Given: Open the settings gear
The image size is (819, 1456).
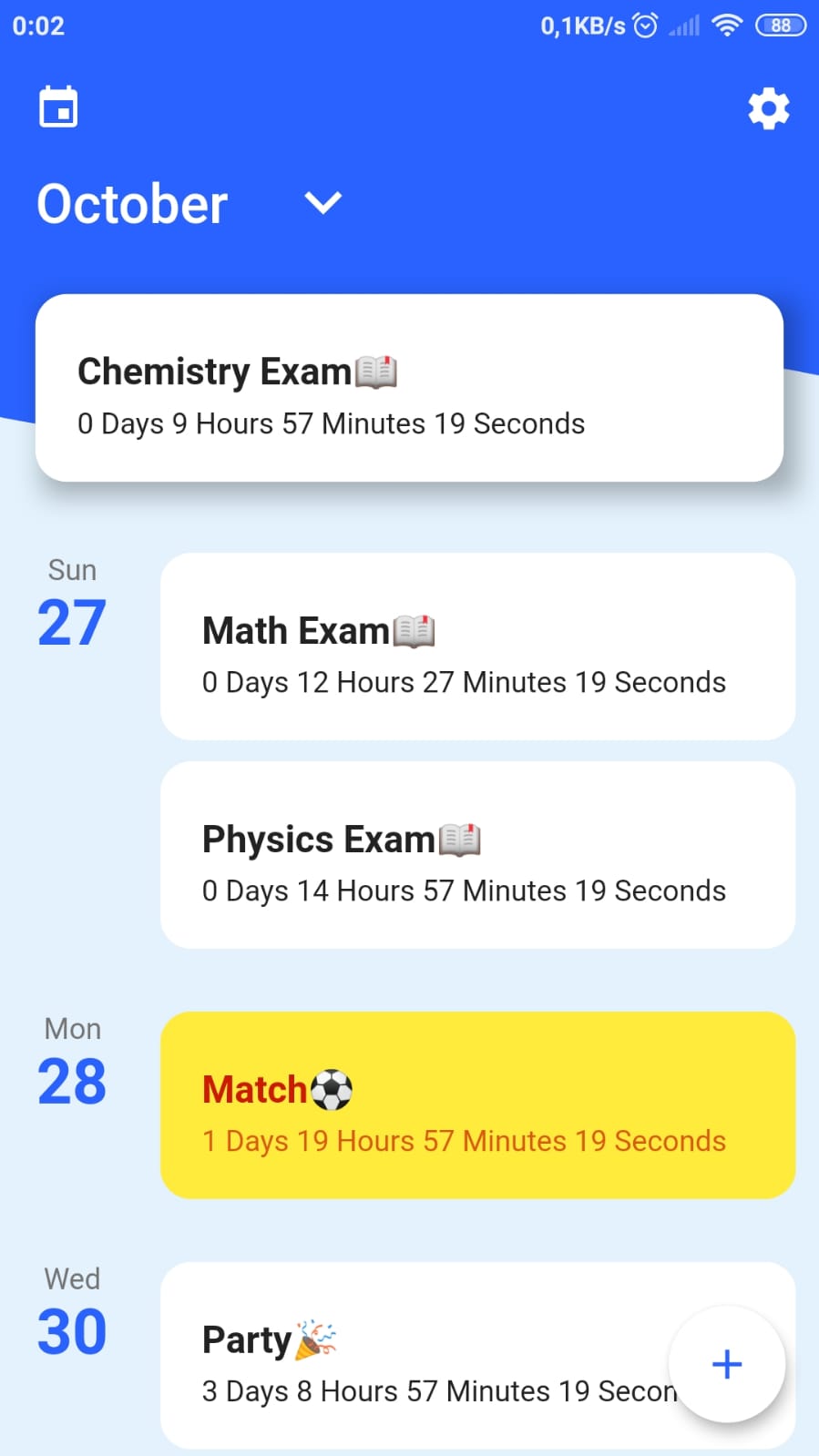Looking at the screenshot, I should click(768, 109).
